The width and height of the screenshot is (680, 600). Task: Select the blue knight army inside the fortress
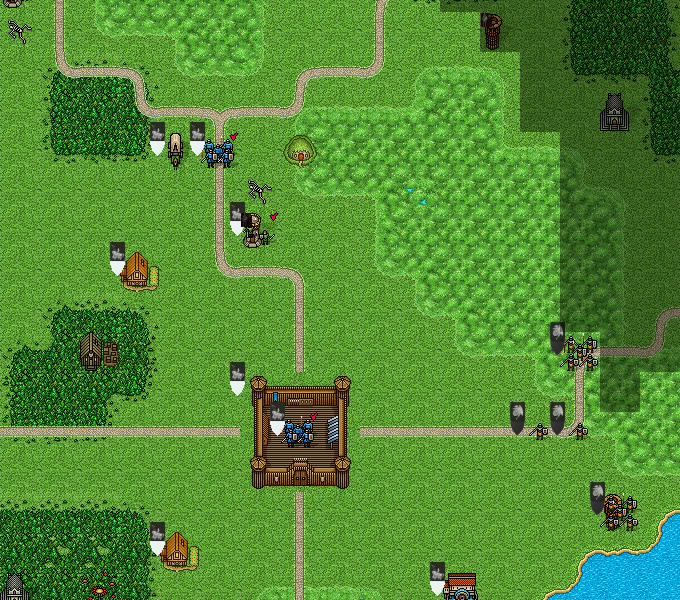(x=299, y=432)
